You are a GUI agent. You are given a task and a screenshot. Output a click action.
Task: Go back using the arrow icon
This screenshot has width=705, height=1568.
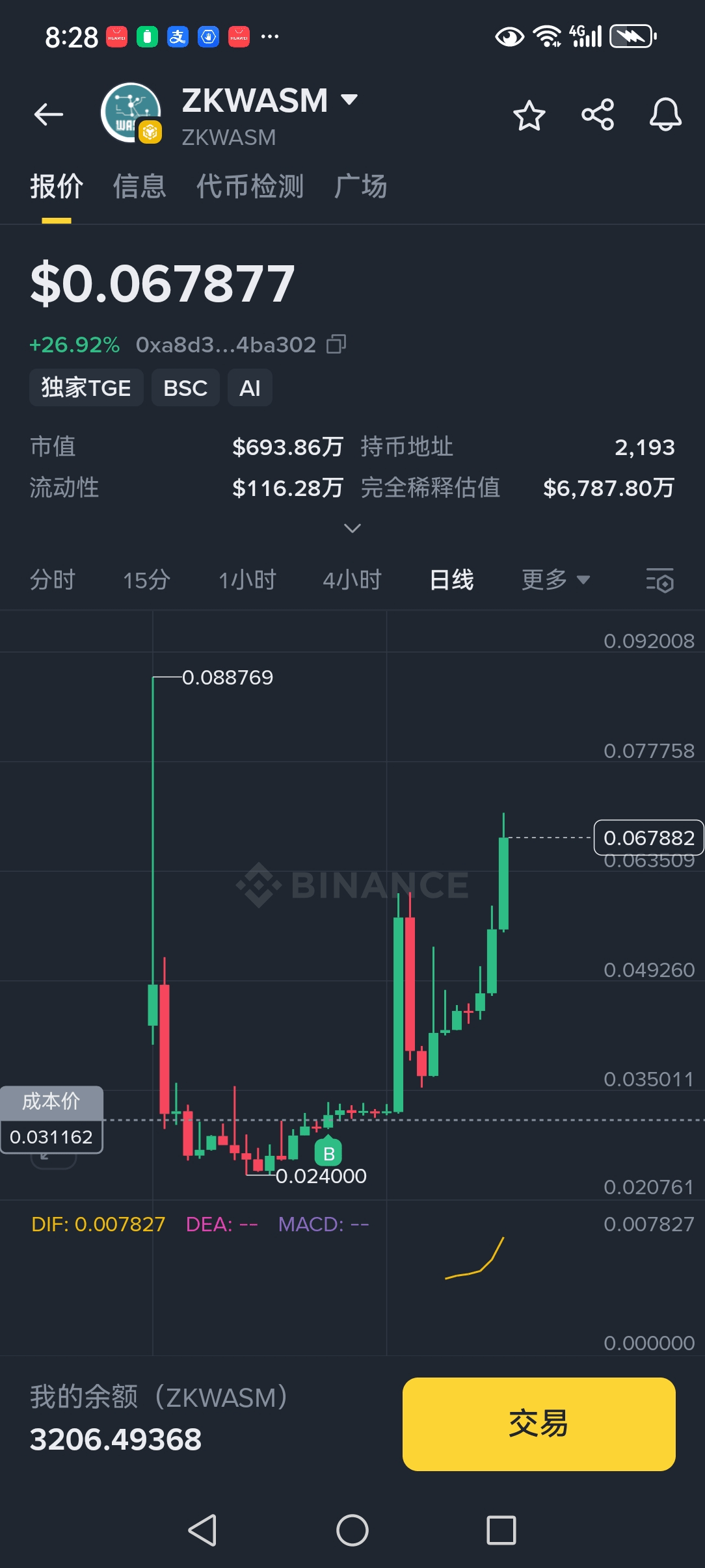click(49, 115)
